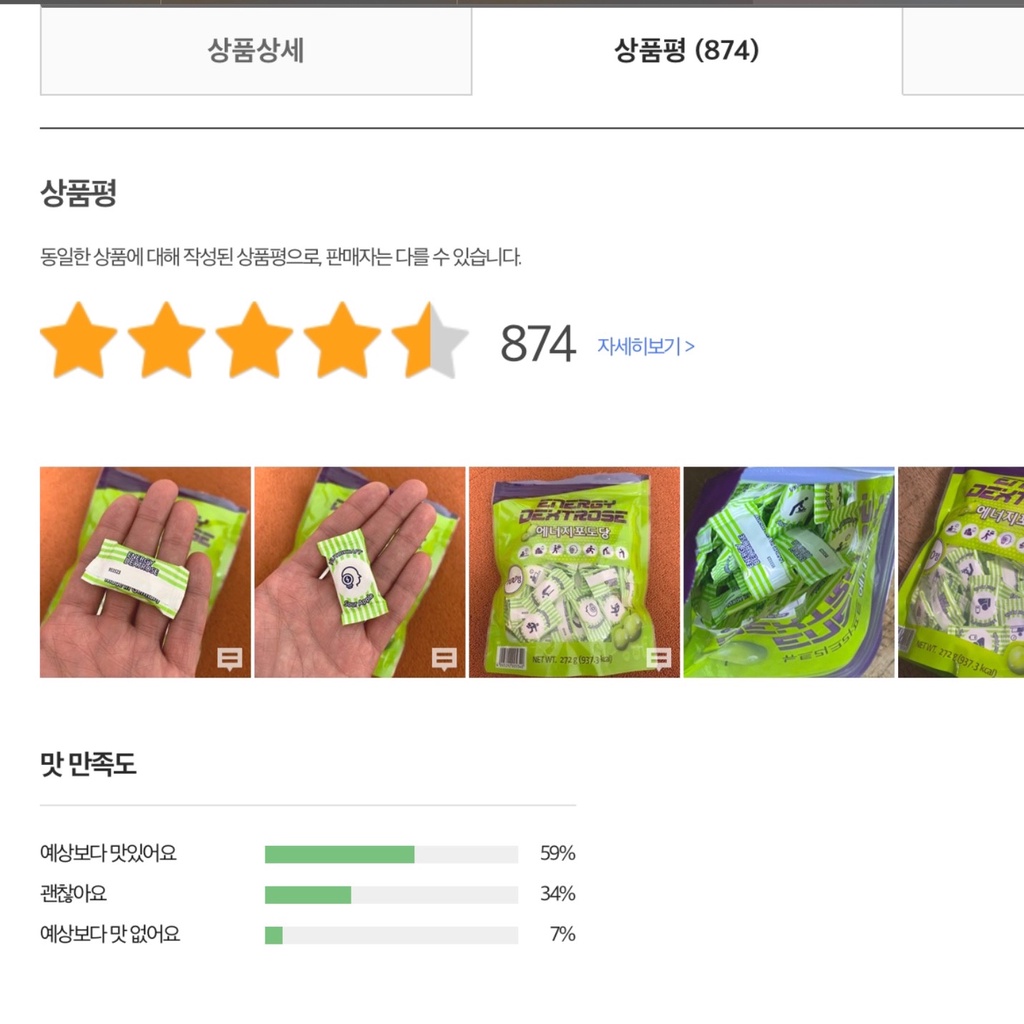This screenshot has height=1024, width=1024.
Task: Open review photo of white candy wrapper in hand
Action: coord(145,572)
